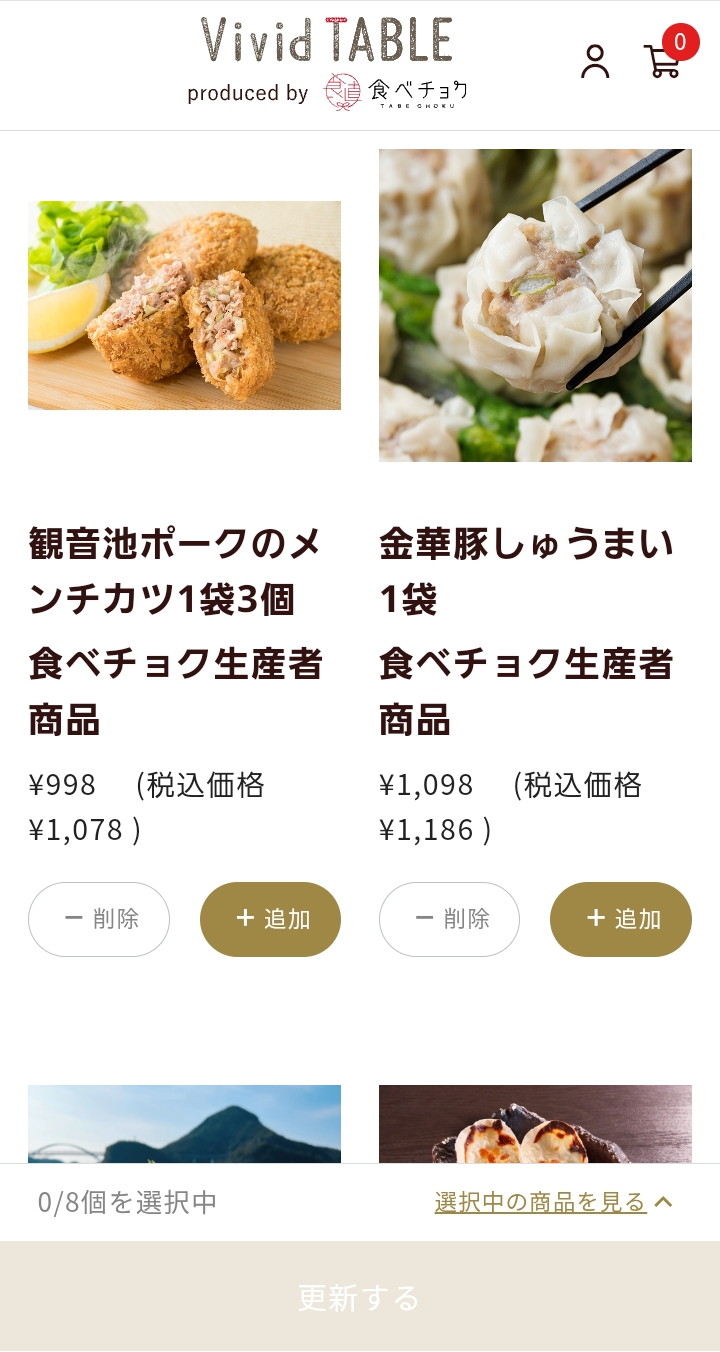Open the メンチカツ product photo
The height and width of the screenshot is (1352, 720).
184,305
